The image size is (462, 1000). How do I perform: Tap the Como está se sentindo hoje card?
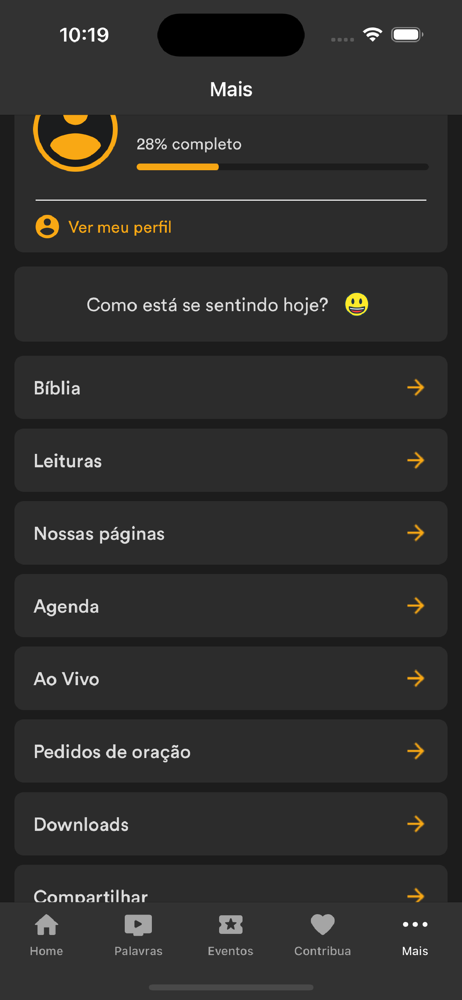click(x=231, y=304)
